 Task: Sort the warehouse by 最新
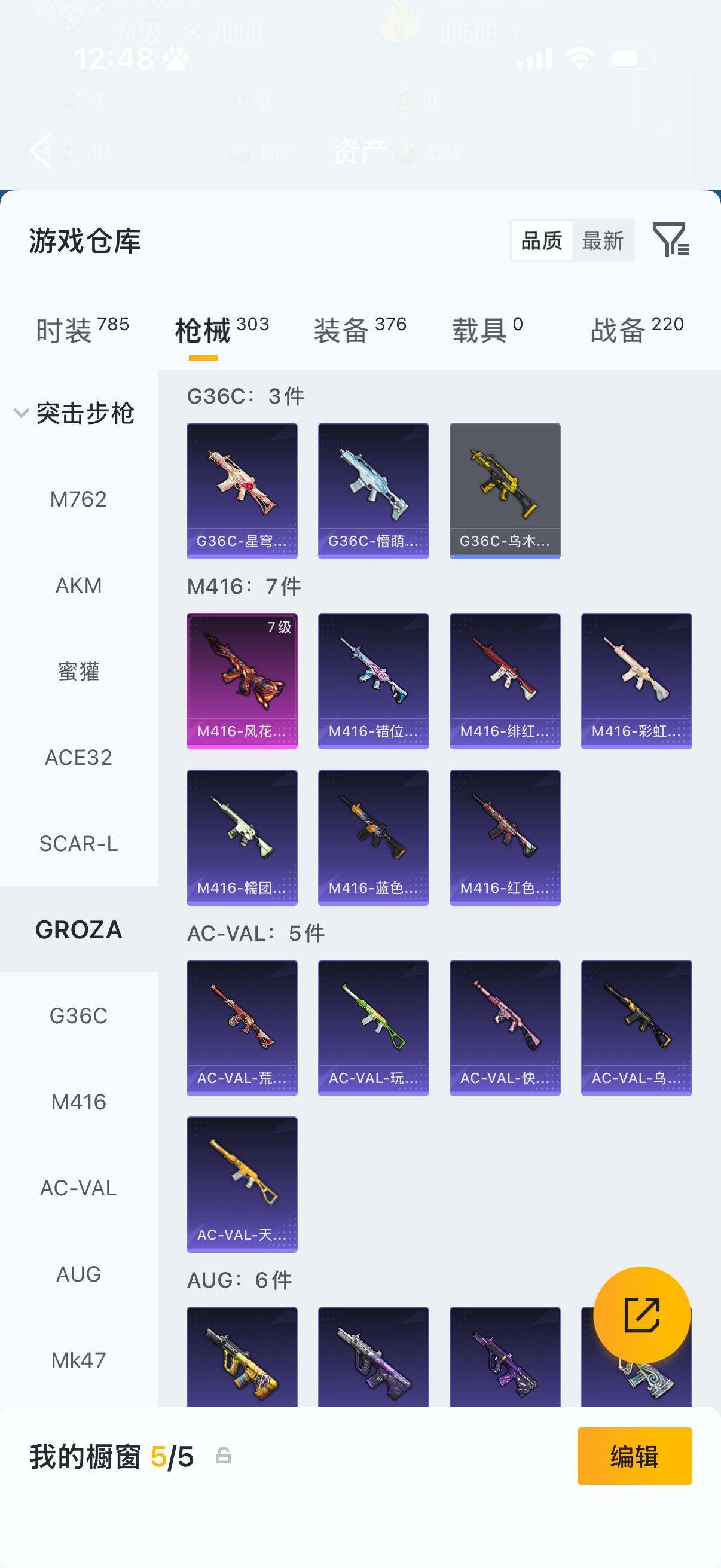coord(603,240)
